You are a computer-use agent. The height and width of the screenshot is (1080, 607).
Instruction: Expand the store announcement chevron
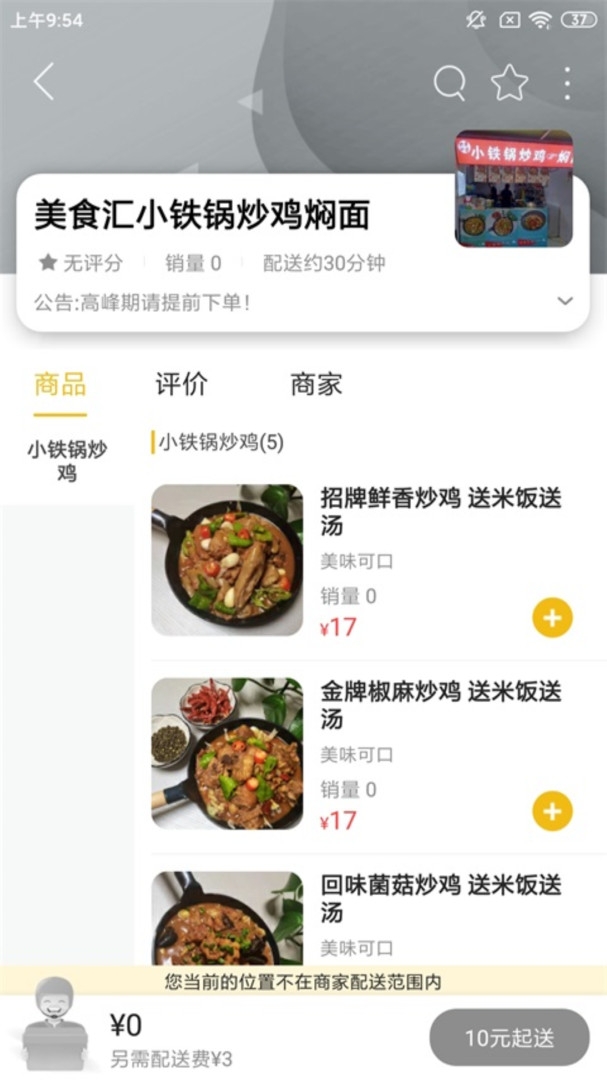(x=565, y=301)
